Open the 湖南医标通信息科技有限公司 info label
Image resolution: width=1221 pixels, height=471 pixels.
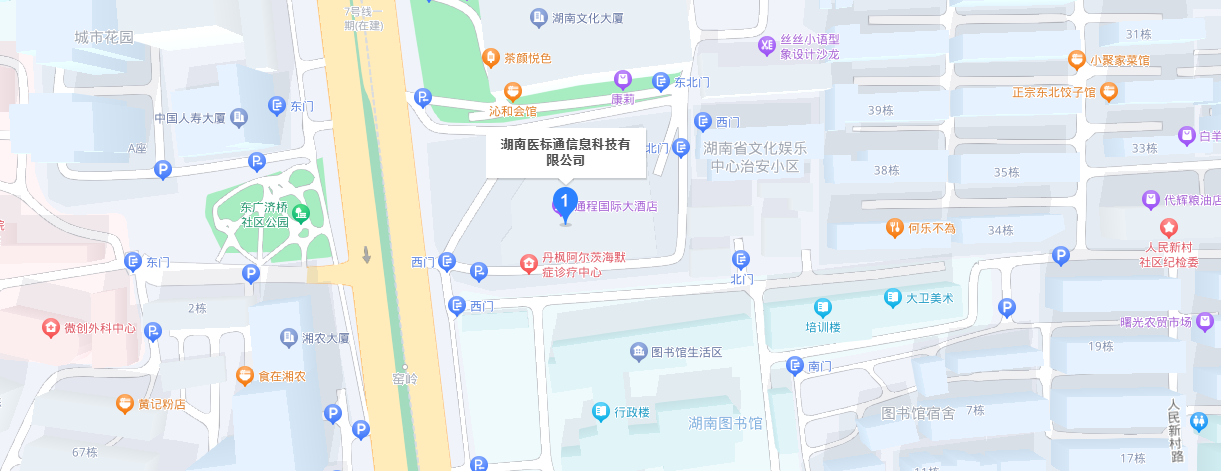click(565, 152)
